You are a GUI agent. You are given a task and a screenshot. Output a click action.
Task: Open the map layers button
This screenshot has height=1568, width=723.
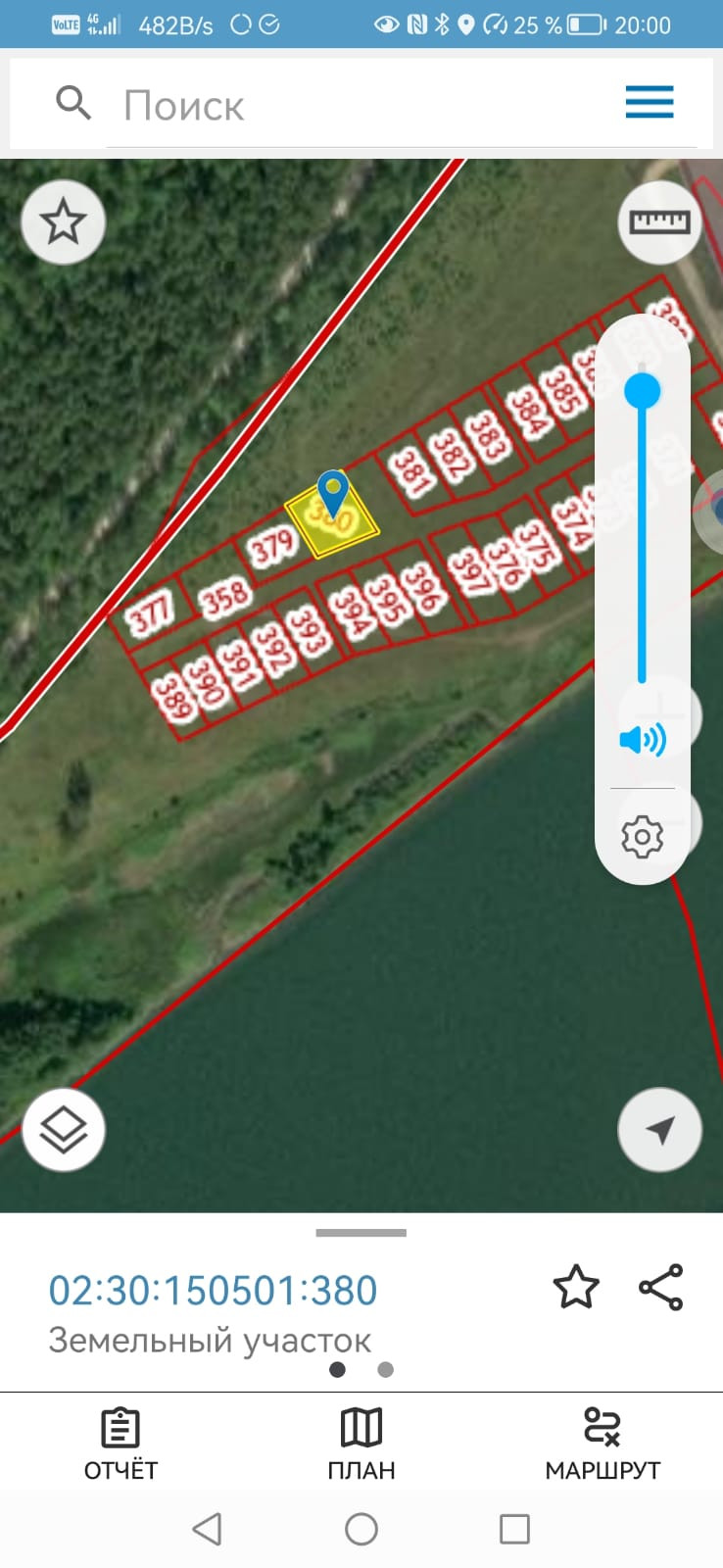click(64, 1130)
